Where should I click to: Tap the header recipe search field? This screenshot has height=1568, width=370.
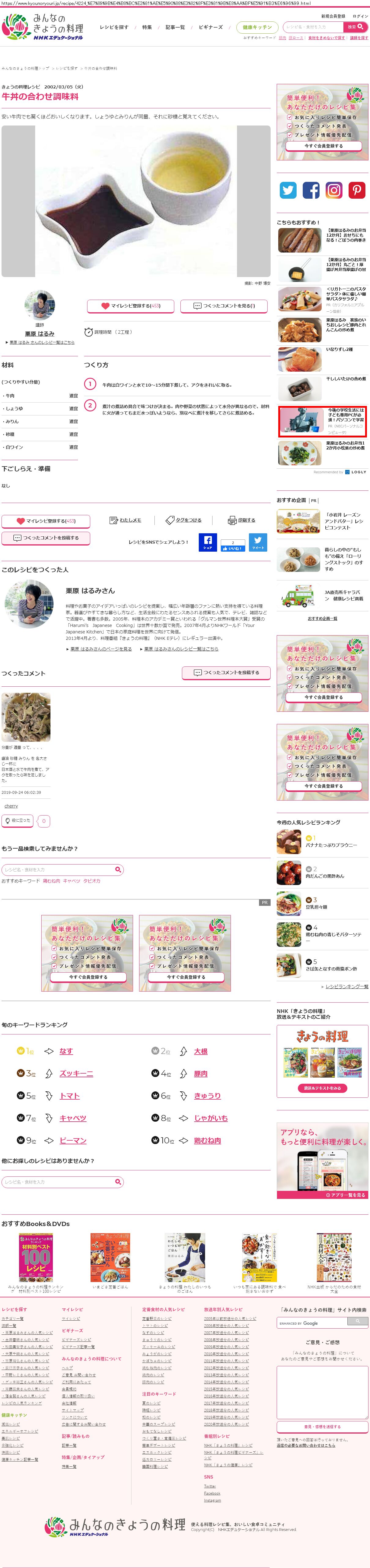[x=313, y=27]
